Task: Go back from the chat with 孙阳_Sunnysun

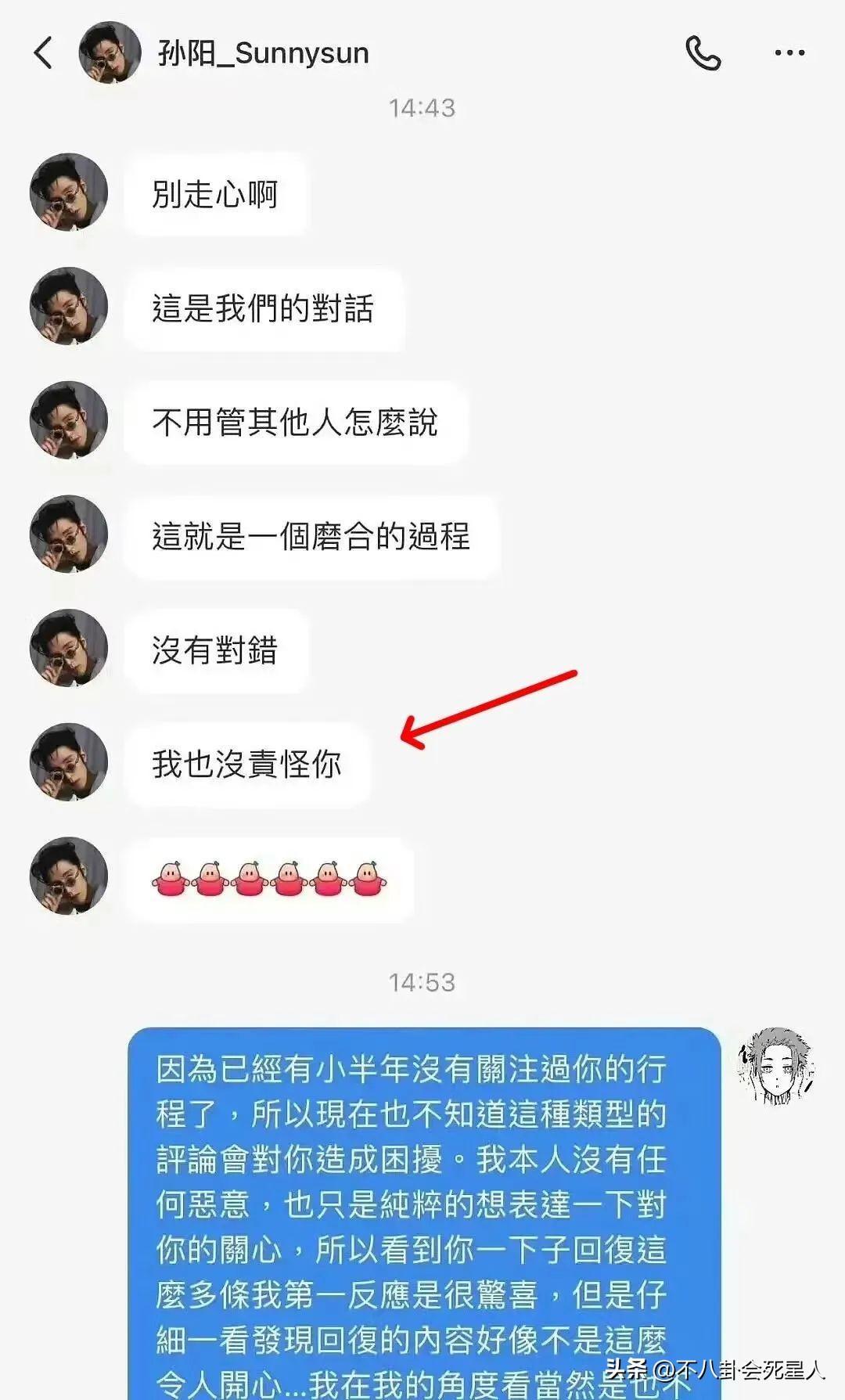Action: (44, 53)
